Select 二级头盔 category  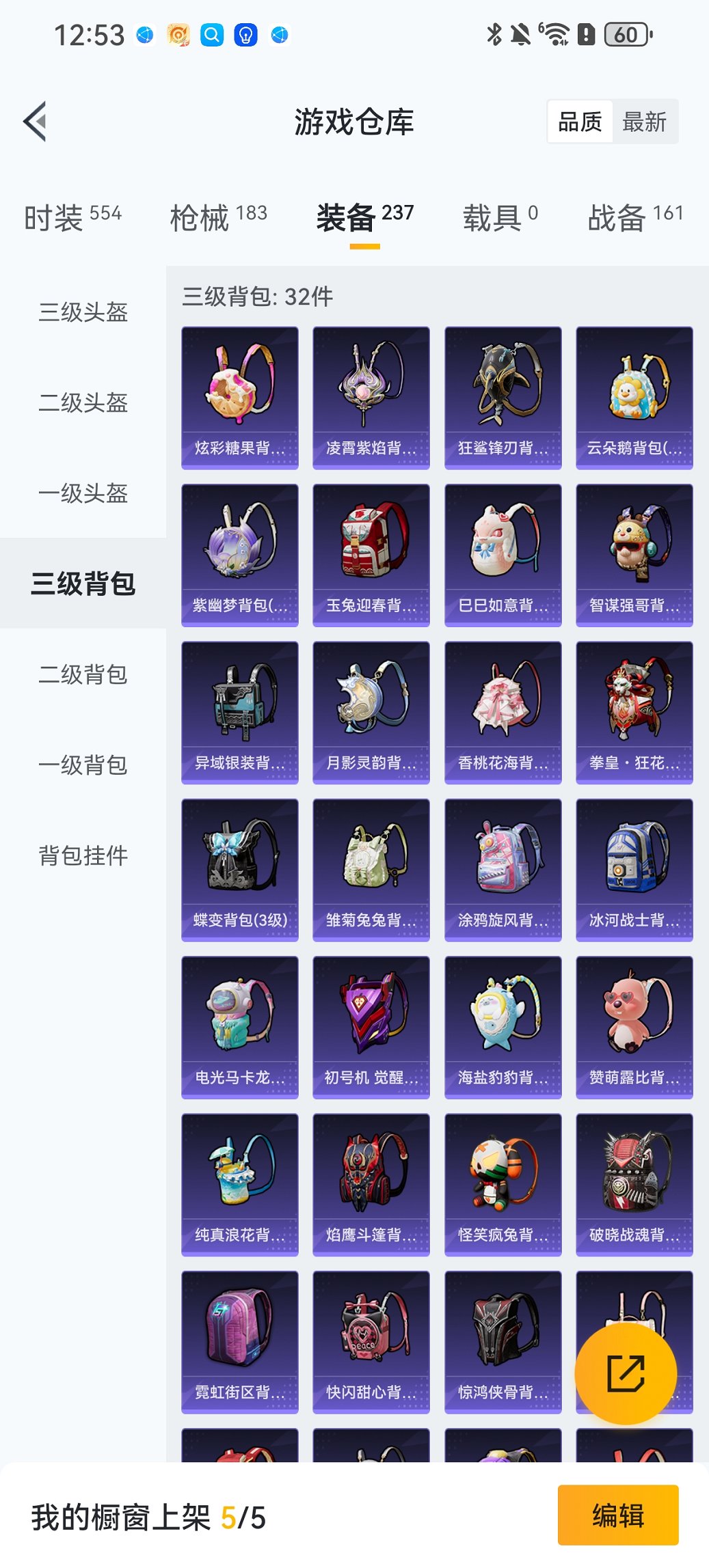(83, 402)
